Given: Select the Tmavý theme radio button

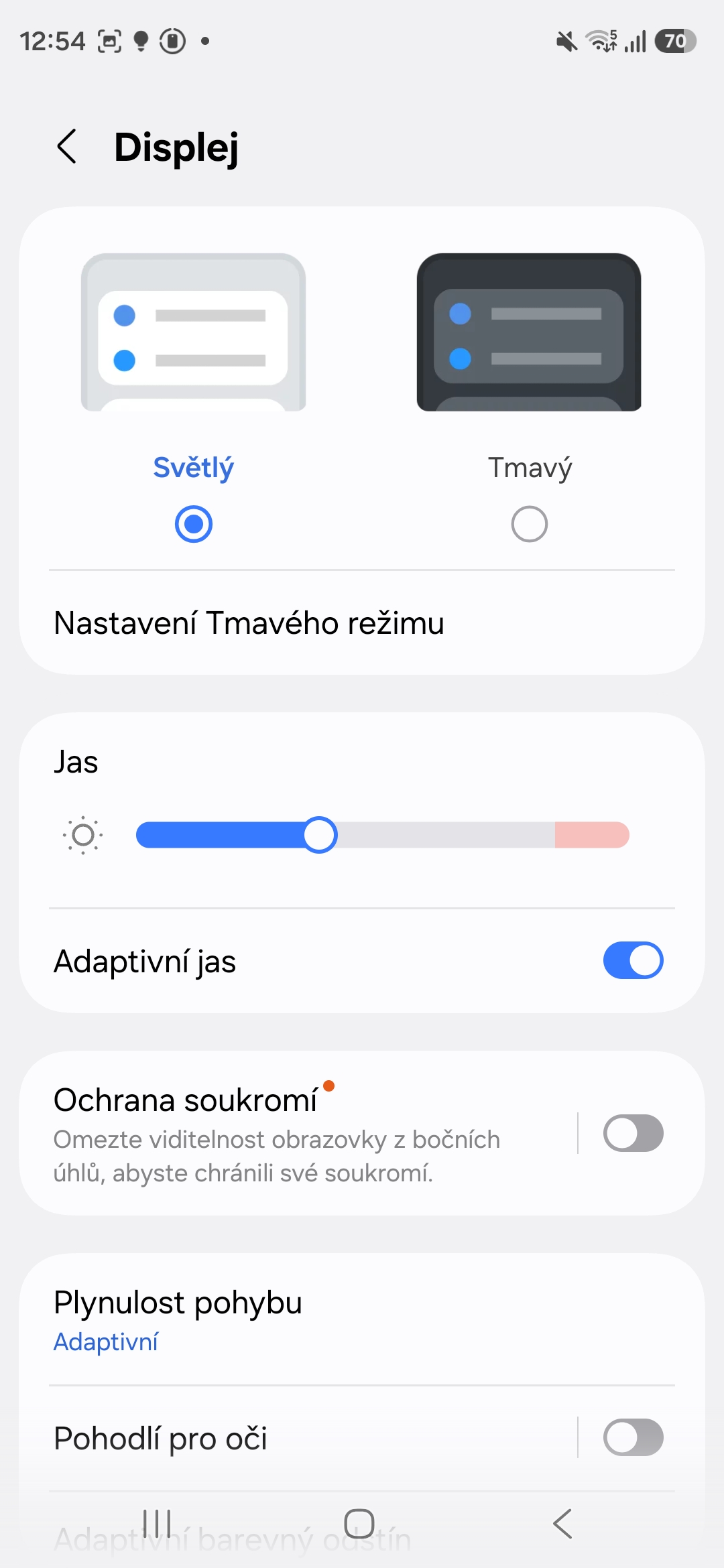Looking at the screenshot, I should point(529,524).
